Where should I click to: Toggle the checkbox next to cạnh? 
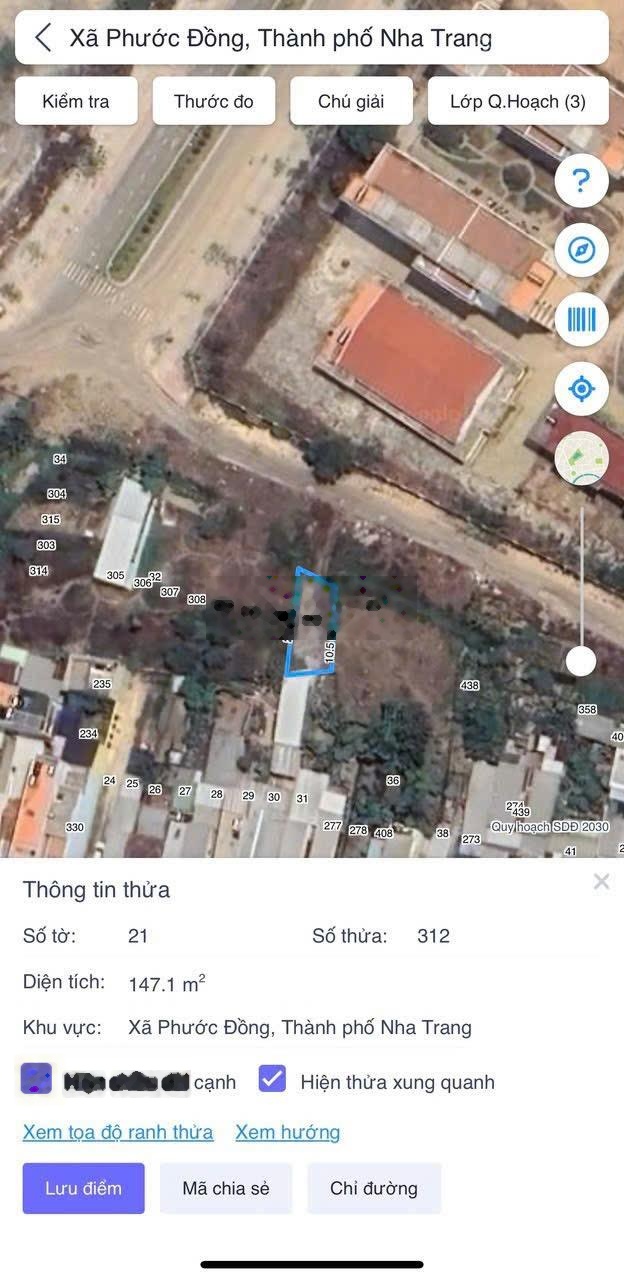click(36, 1079)
